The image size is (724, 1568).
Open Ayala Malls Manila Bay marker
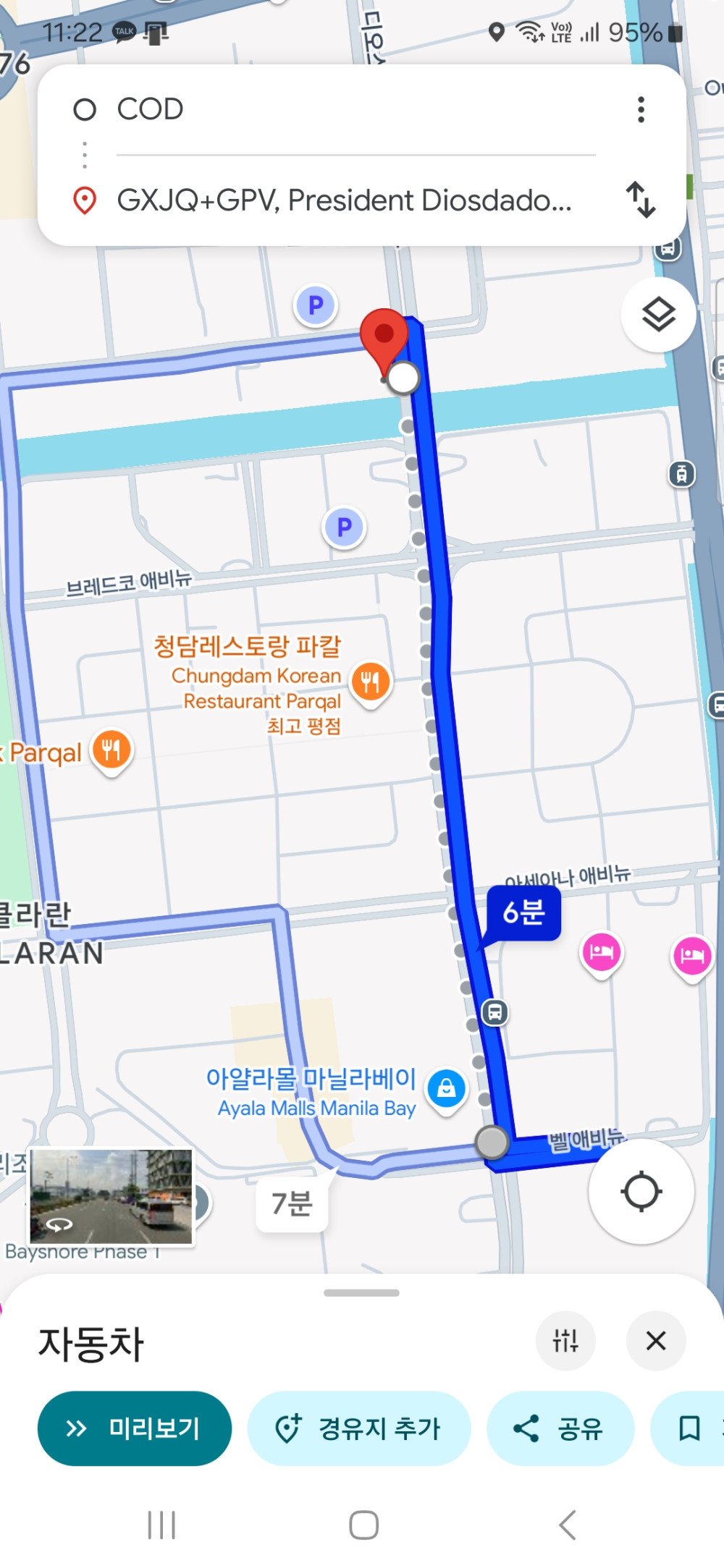(447, 1088)
